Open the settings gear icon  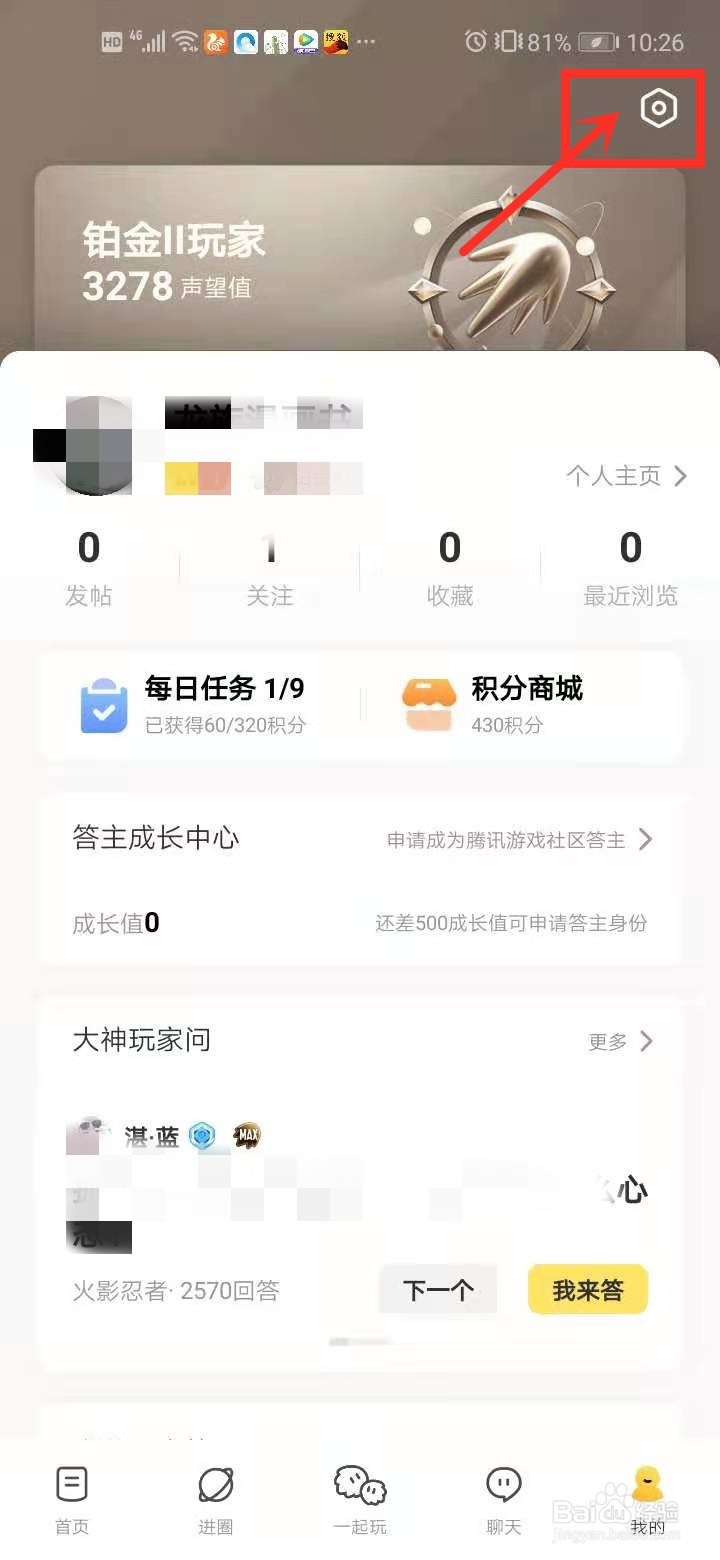click(658, 108)
